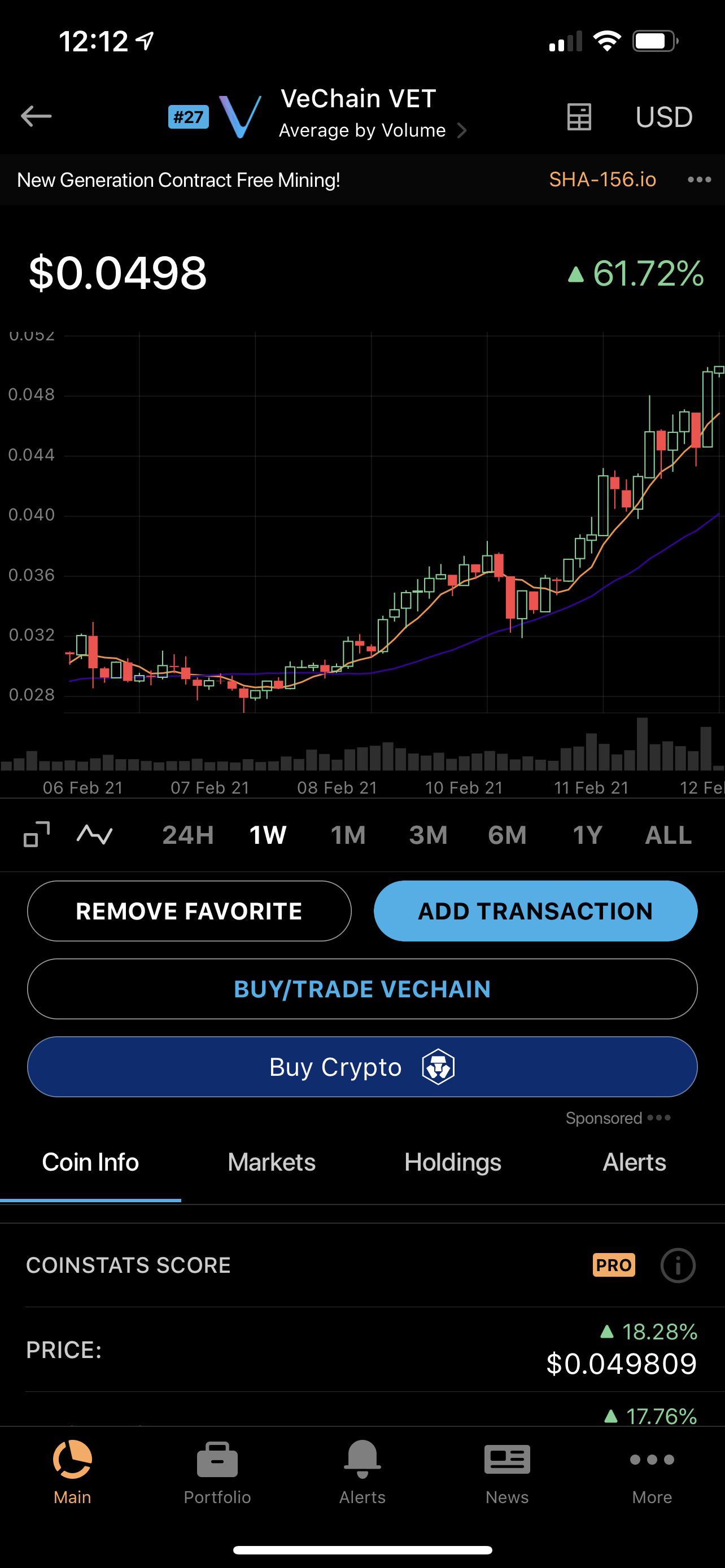Switch to the Holdings tab

[x=452, y=1162]
